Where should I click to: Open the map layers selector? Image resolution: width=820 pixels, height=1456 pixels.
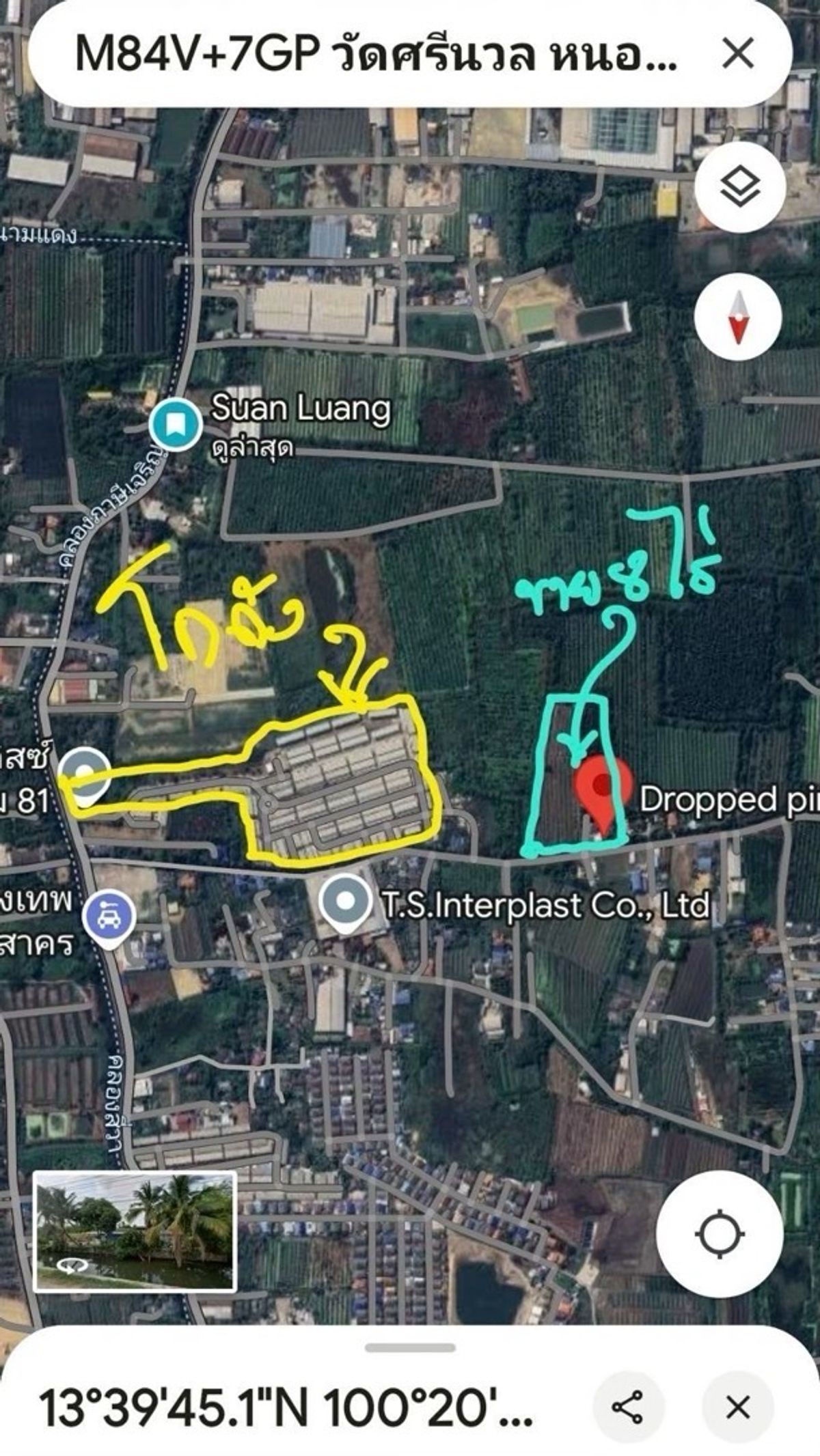click(739, 186)
